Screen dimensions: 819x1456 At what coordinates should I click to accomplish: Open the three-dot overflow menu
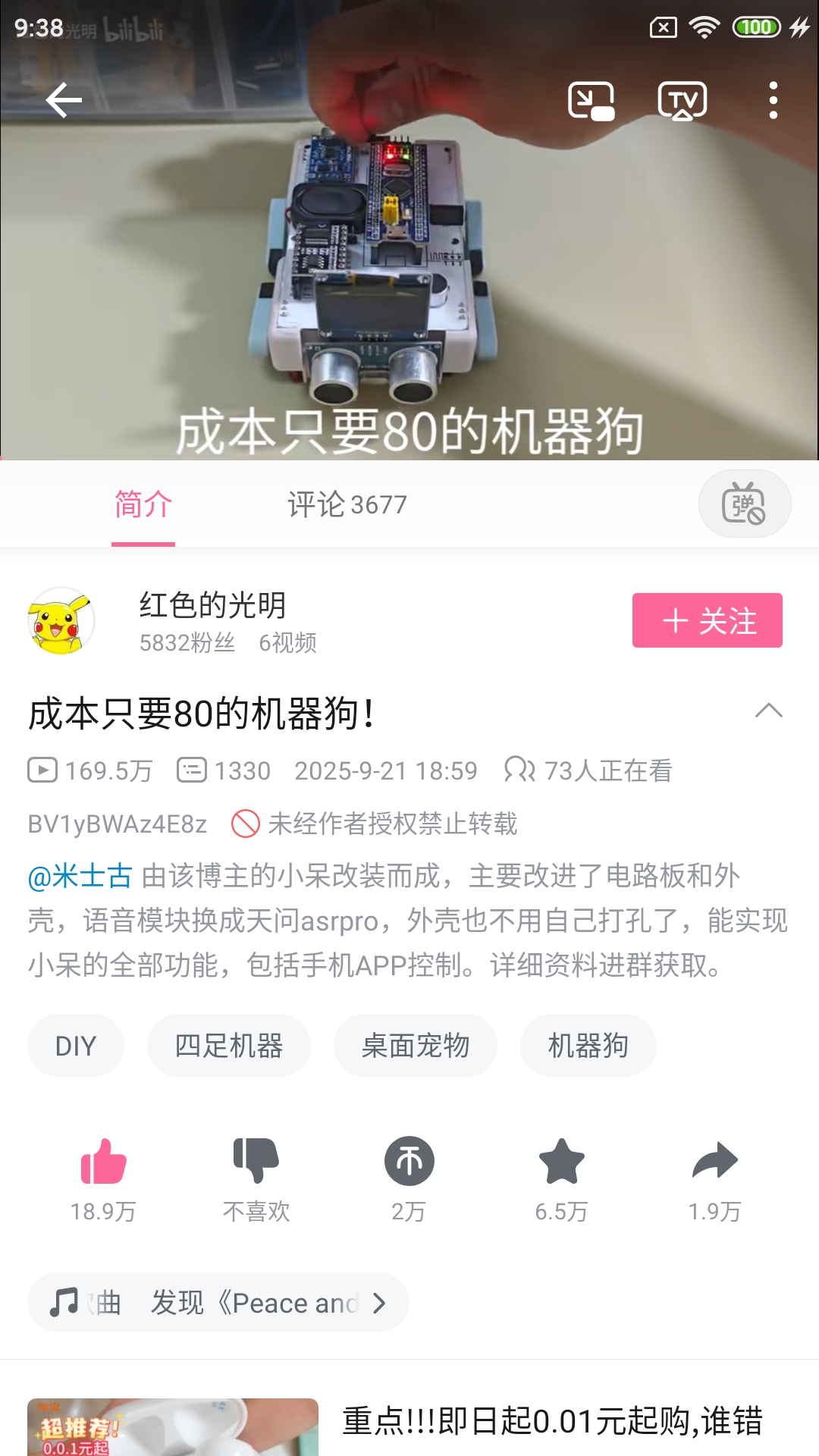[773, 100]
